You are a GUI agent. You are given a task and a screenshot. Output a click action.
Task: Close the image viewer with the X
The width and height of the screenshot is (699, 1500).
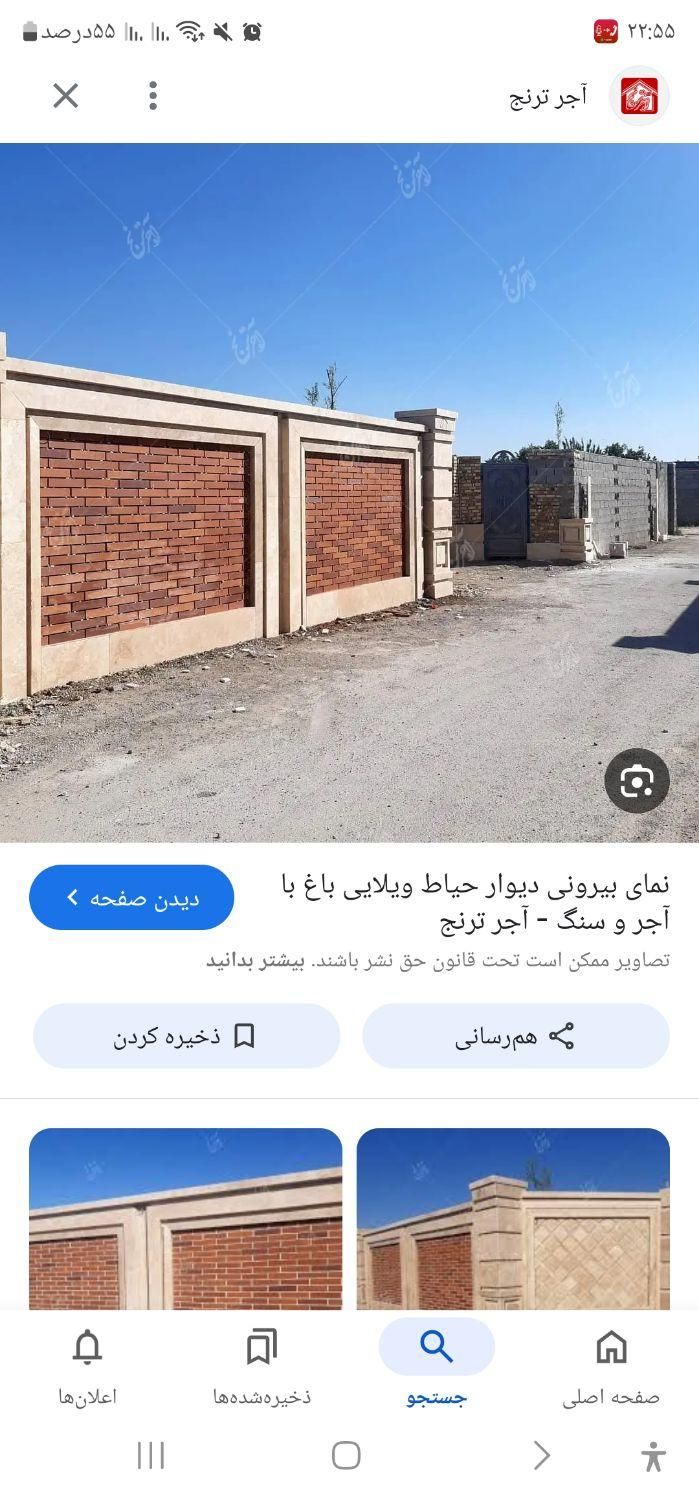click(x=66, y=96)
